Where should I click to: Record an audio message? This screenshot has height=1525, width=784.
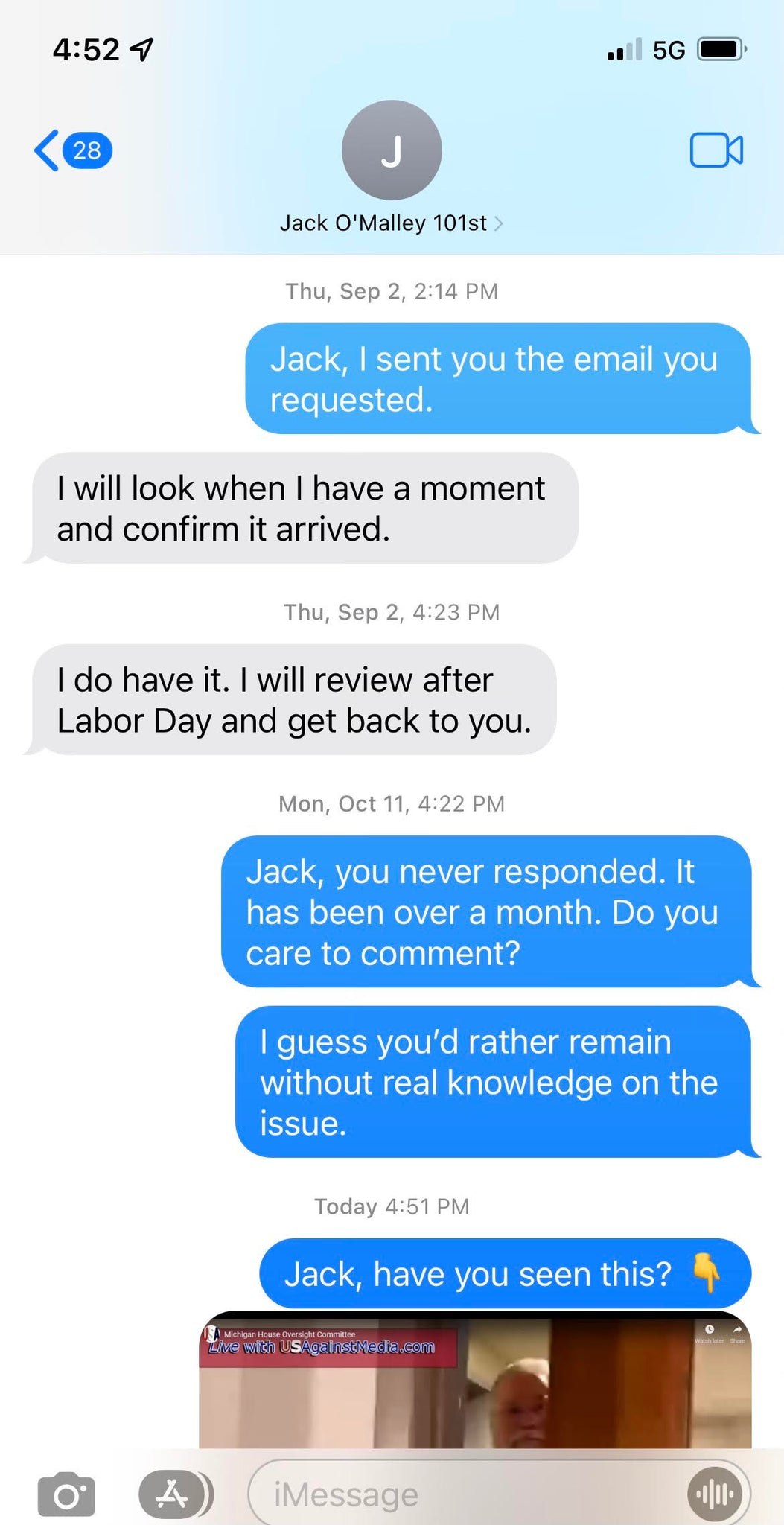tap(715, 1494)
